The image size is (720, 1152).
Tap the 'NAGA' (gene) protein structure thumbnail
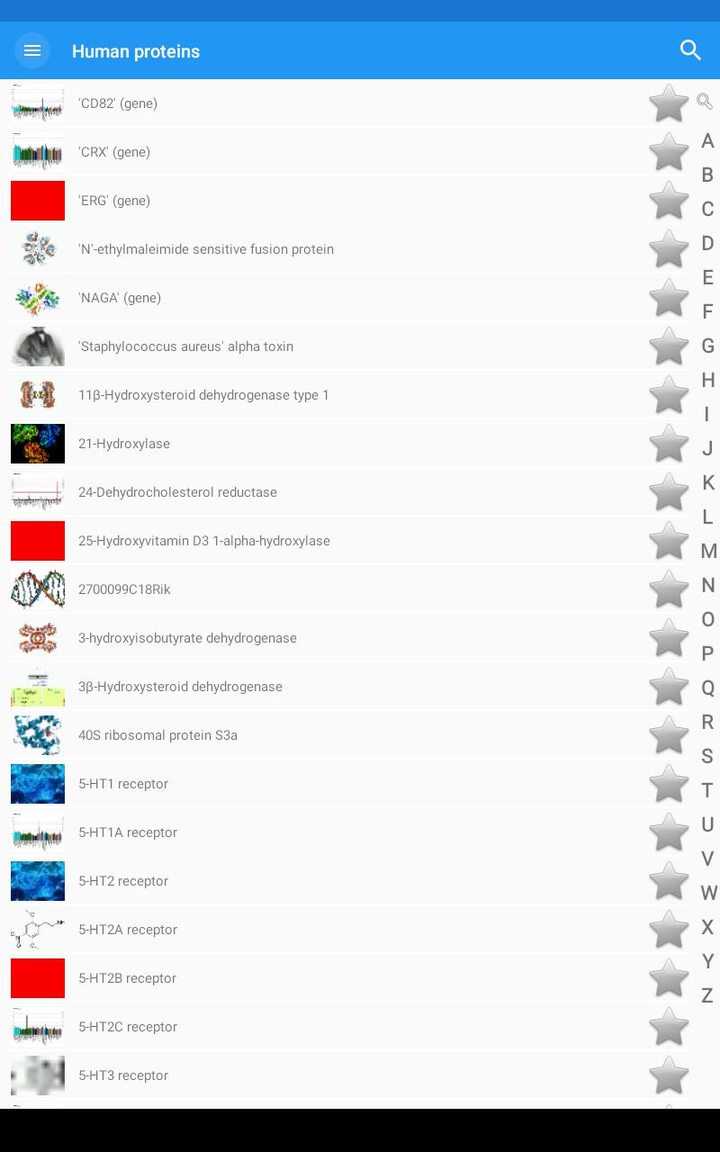pyautogui.click(x=37, y=298)
